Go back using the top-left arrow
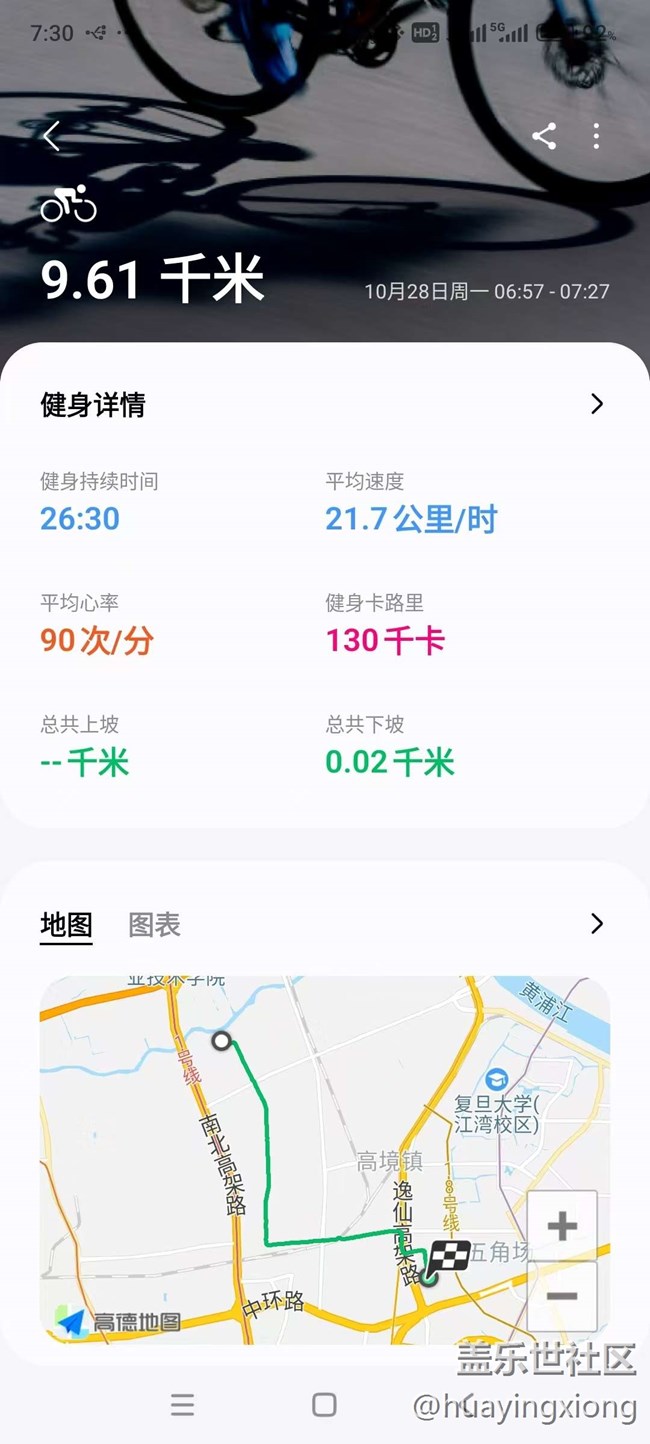 point(52,136)
